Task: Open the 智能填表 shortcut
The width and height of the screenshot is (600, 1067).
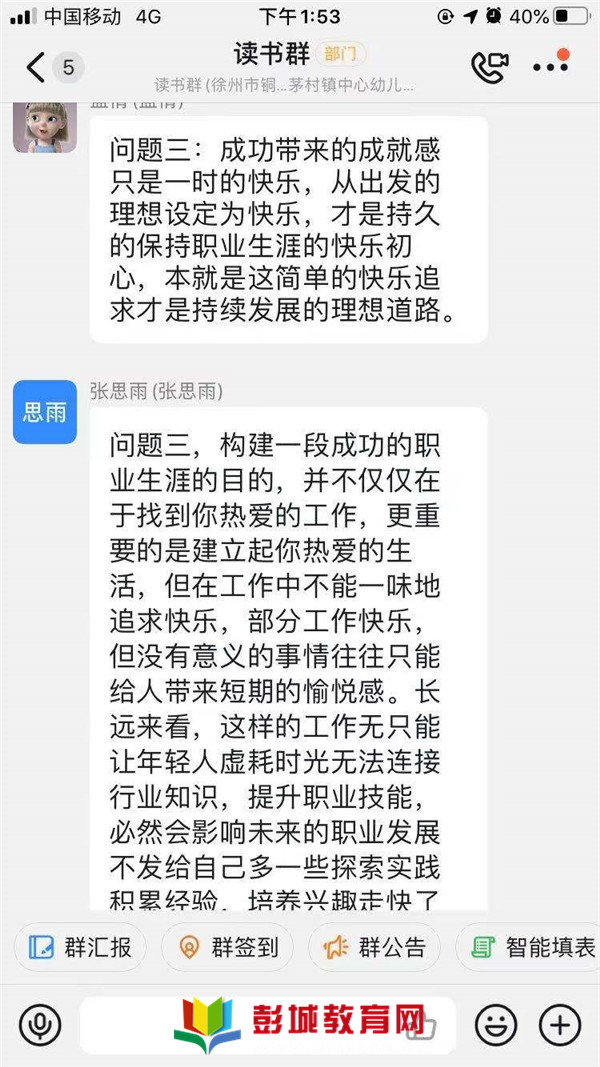Action: (528, 947)
